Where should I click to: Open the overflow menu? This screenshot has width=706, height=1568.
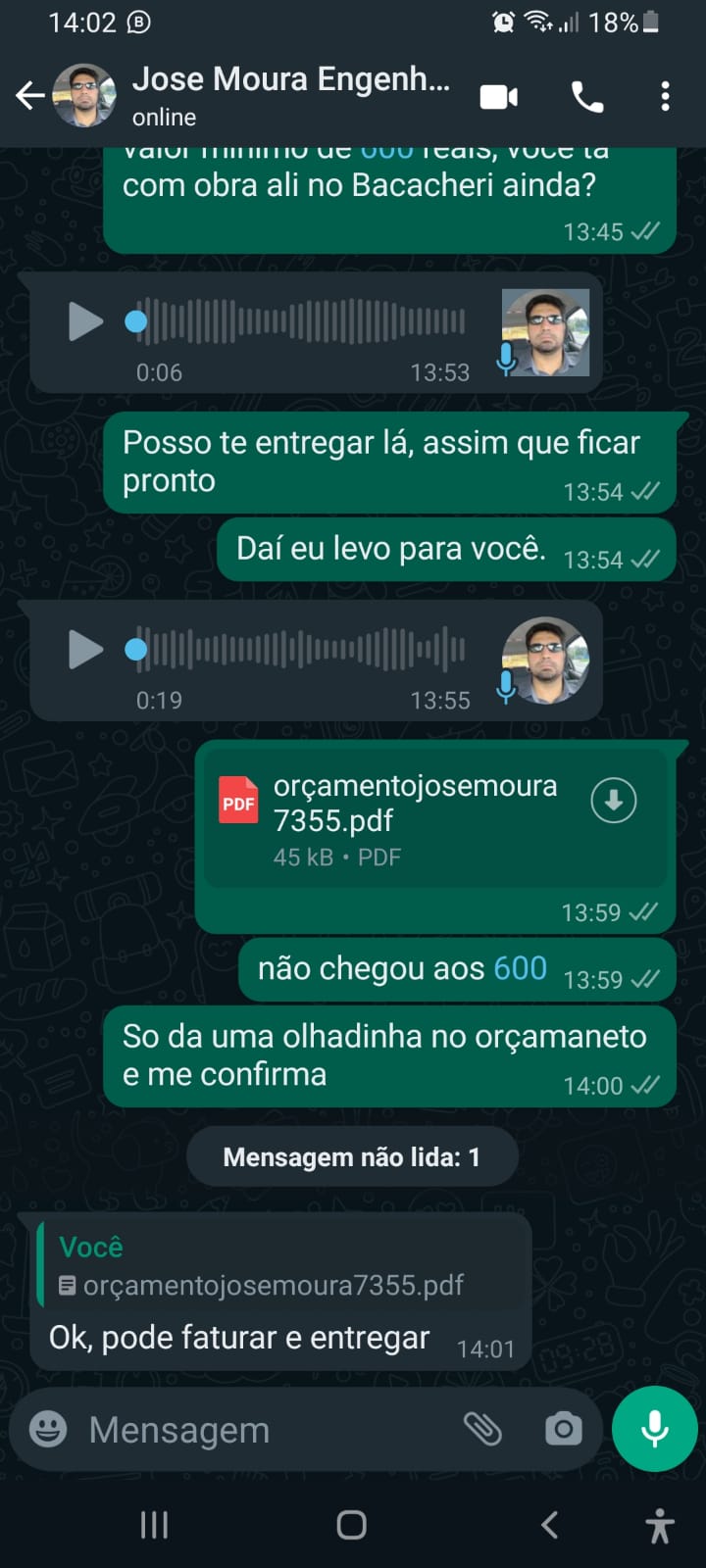(666, 97)
